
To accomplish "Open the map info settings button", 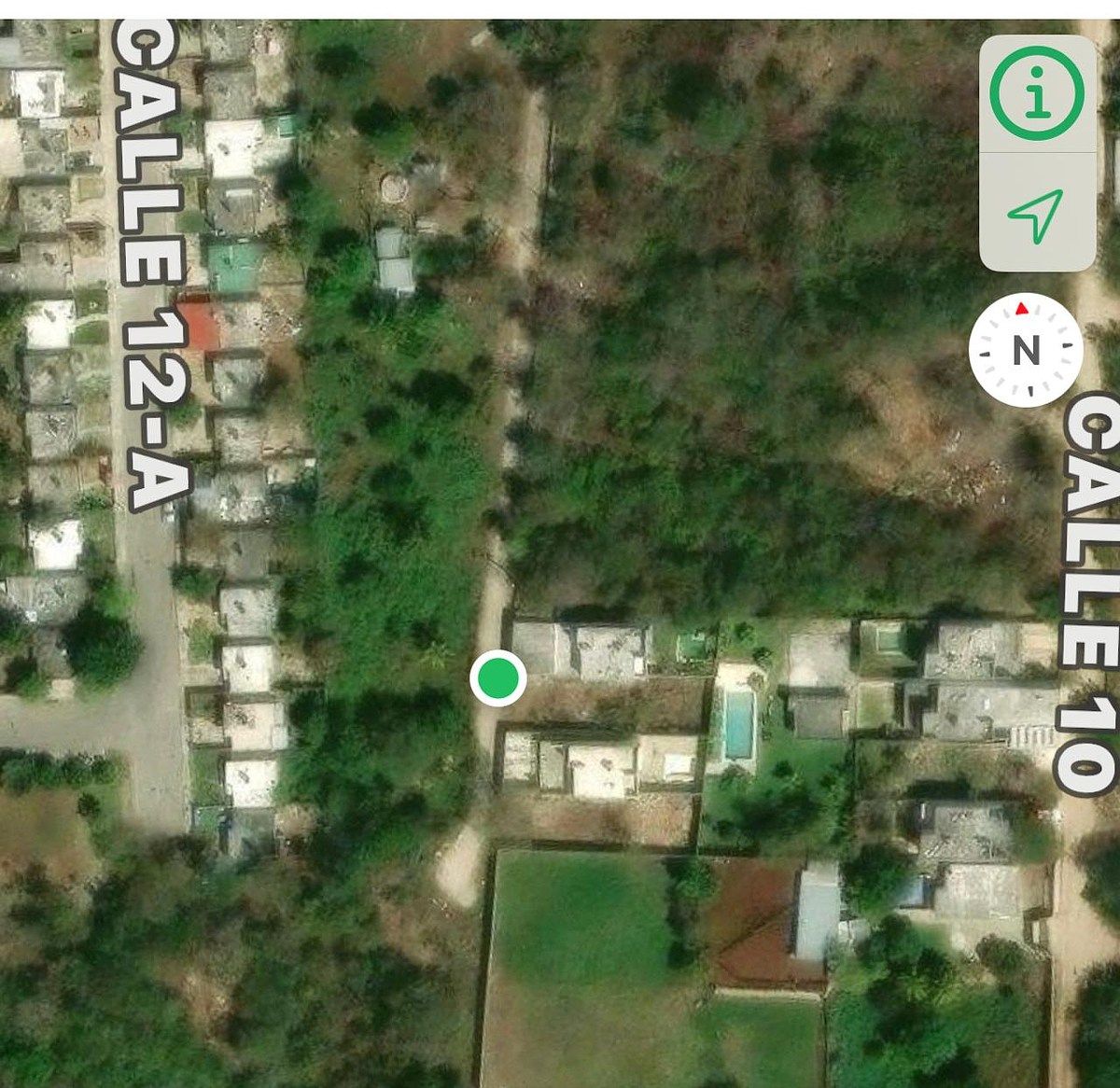I will pos(1036,94).
